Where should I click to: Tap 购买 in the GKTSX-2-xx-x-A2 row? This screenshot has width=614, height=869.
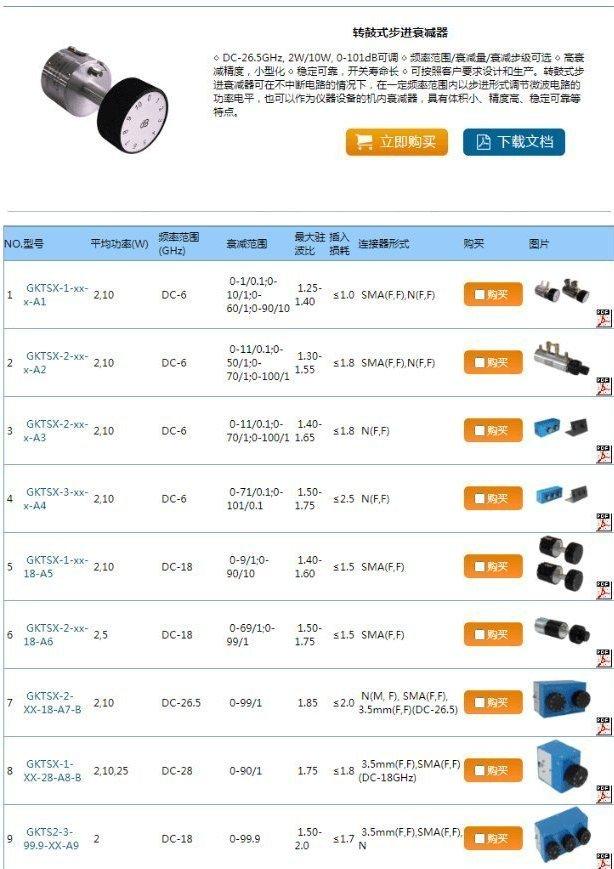(x=492, y=363)
